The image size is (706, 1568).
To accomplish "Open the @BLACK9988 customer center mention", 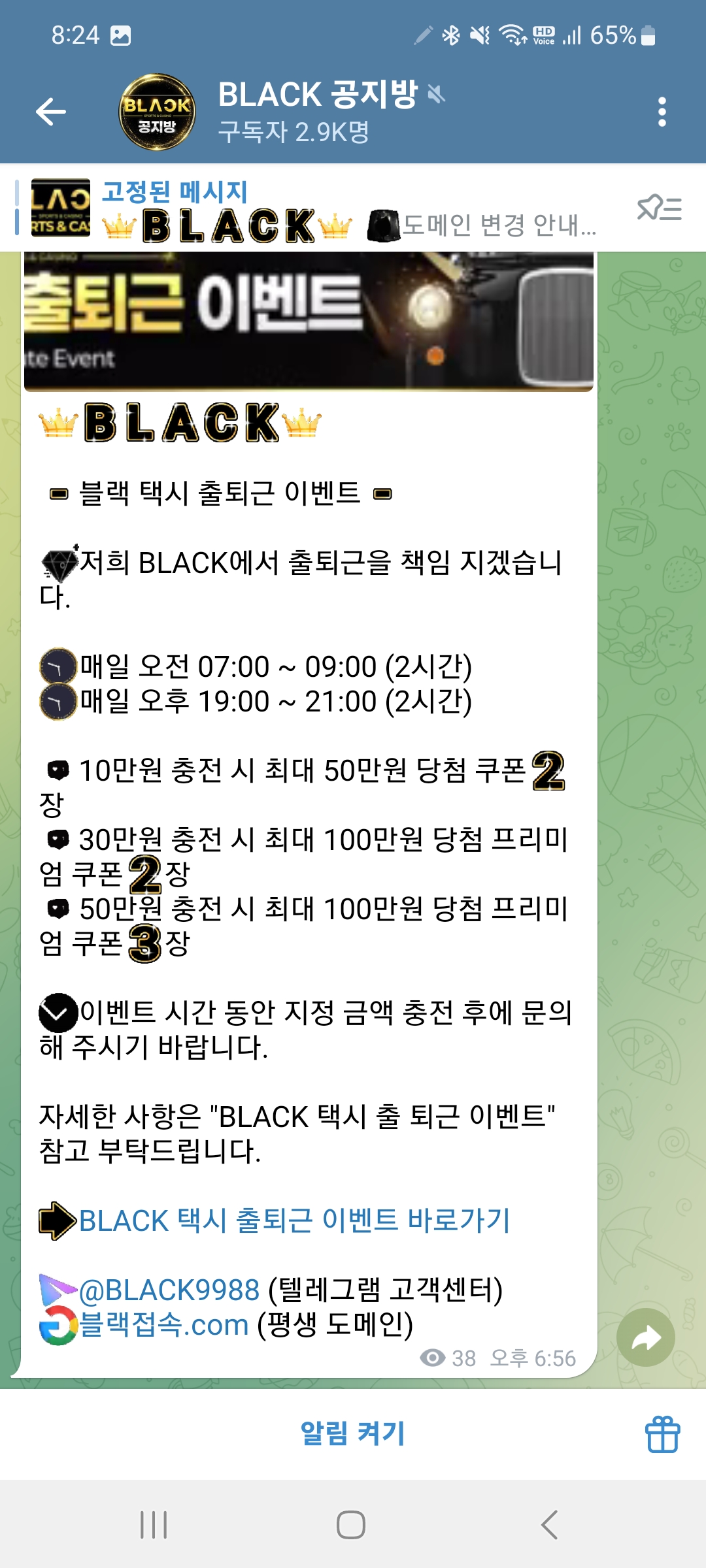I will click(x=169, y=1290).
